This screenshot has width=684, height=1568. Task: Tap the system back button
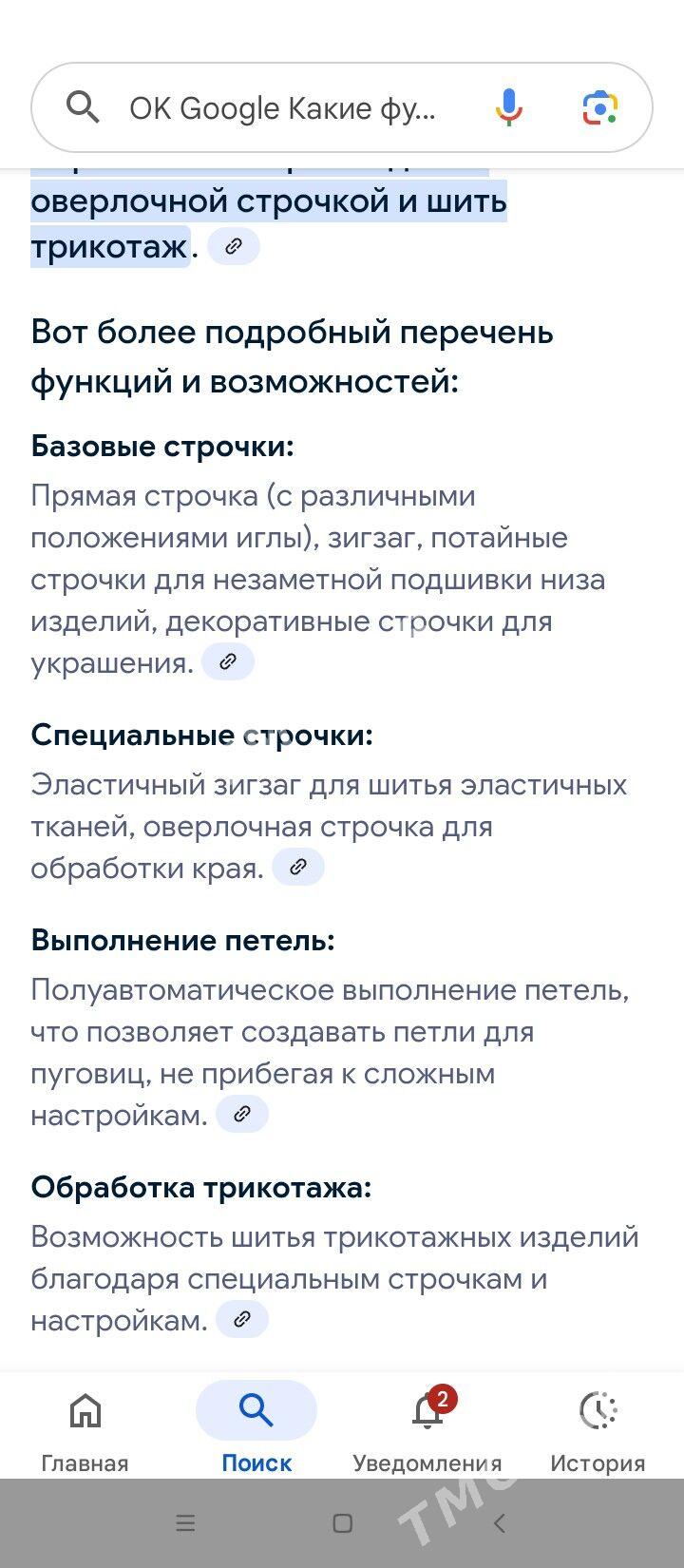point(499,1524)
